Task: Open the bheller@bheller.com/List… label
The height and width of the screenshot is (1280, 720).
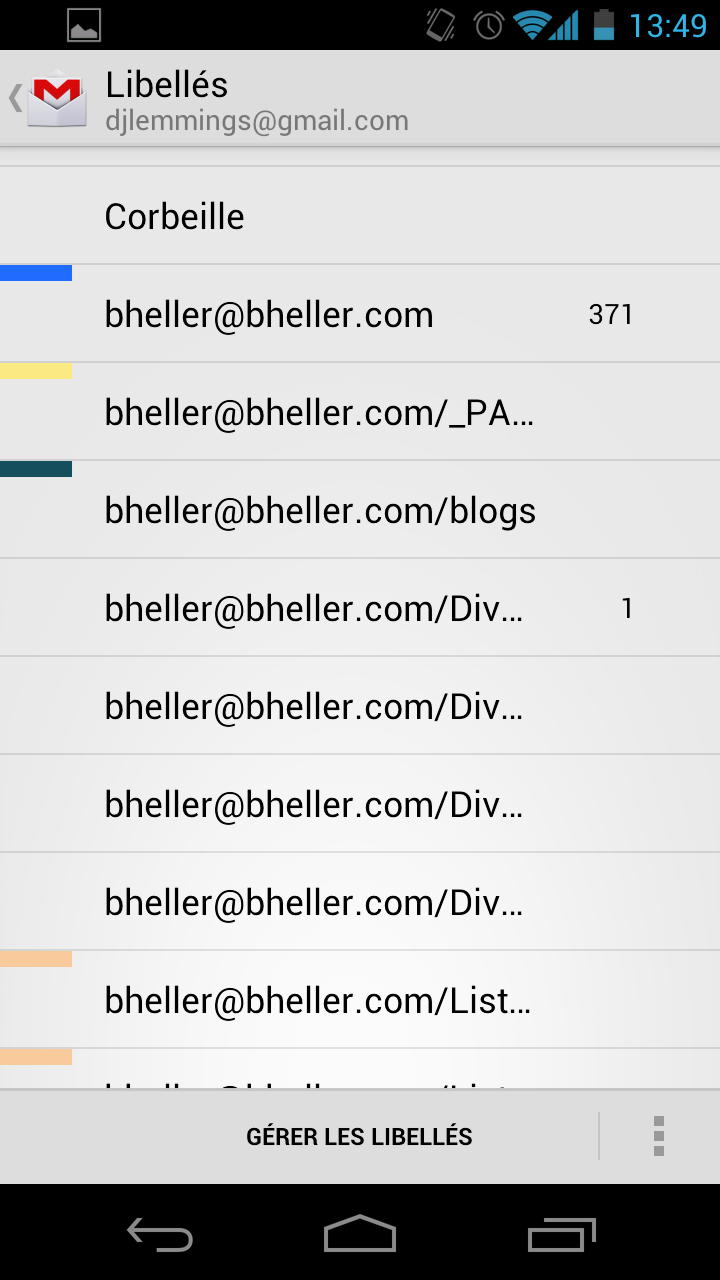Action: 360,1000
